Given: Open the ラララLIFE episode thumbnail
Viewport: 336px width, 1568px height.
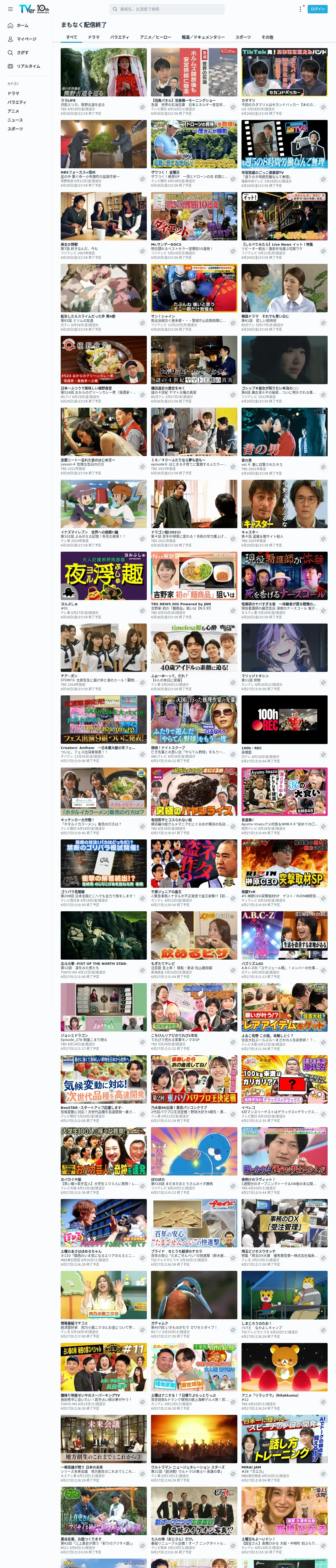Looking at the screenshot, I should [104, 72].
